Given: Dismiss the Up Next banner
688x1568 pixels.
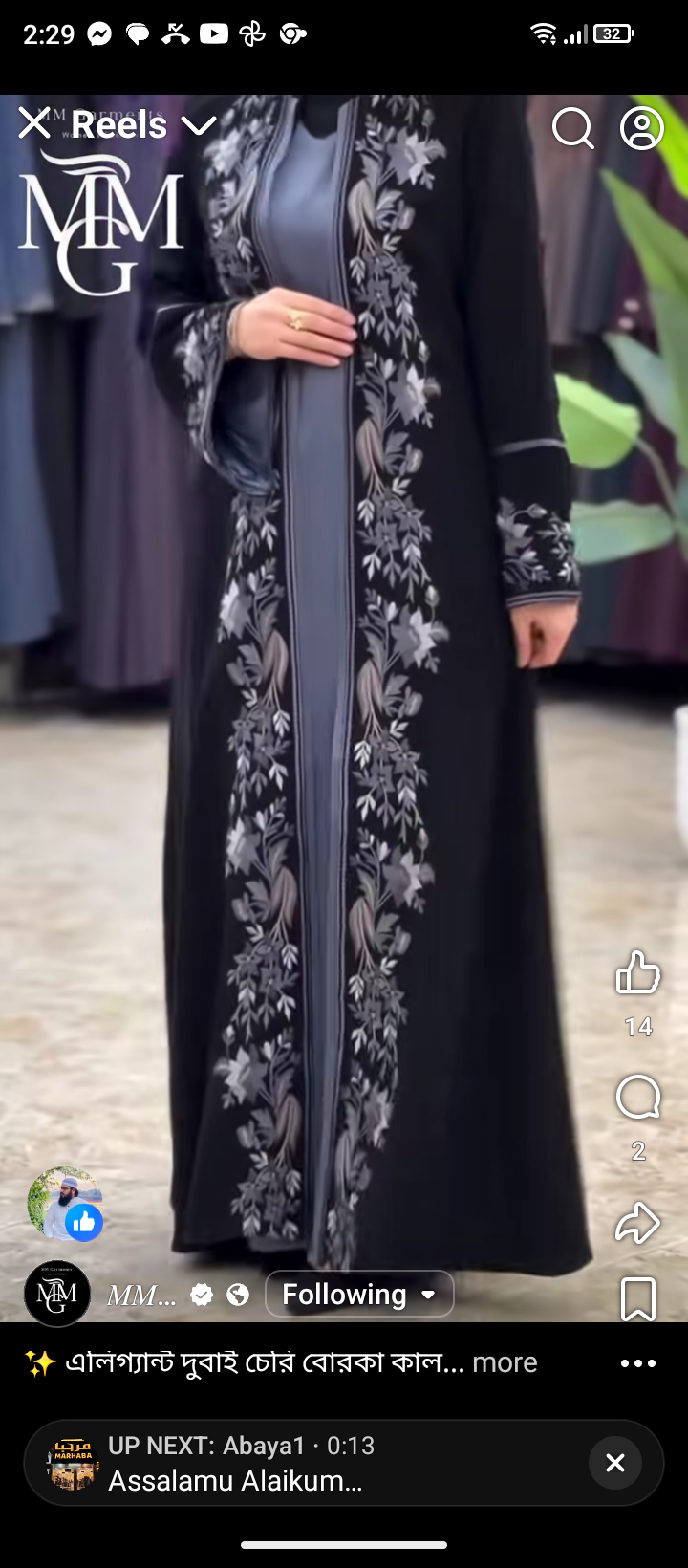Looking at the screenshot, I should point(615,1463).
